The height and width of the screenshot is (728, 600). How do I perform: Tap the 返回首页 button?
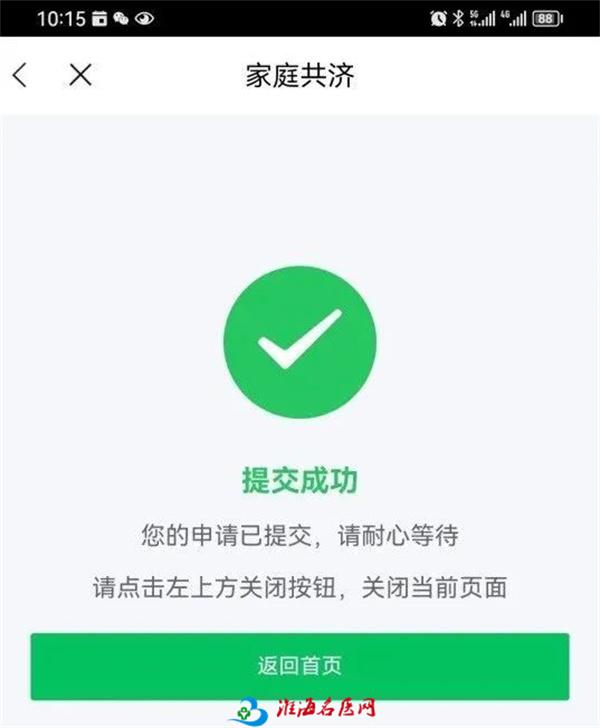click(x=300, y=666)
